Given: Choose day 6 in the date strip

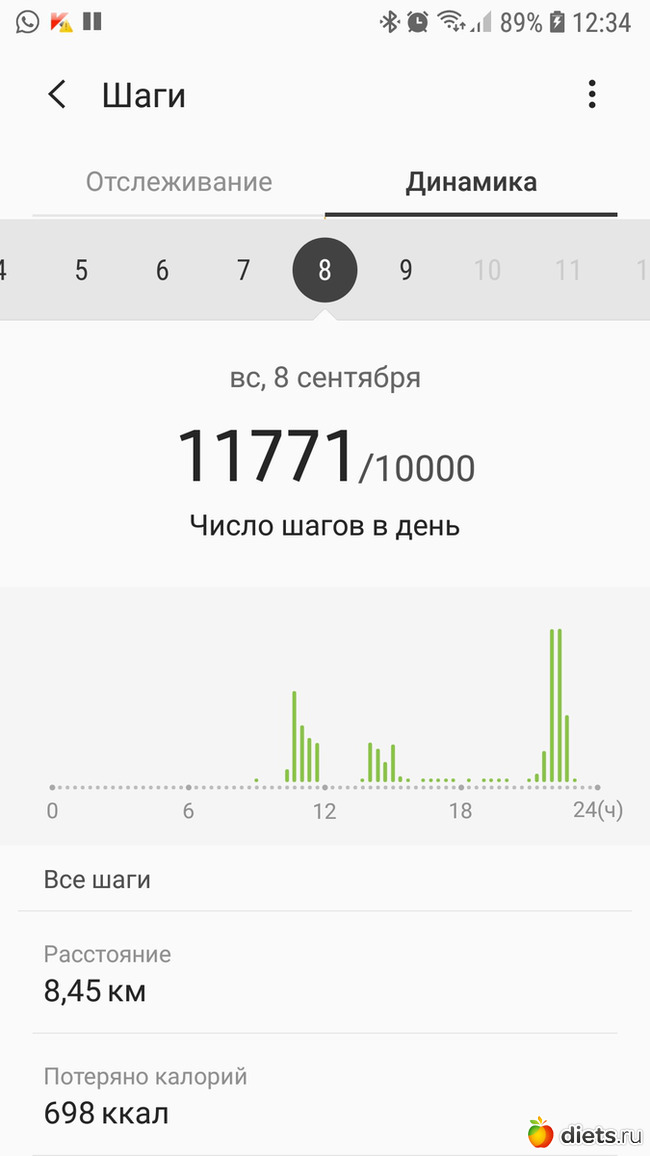Looking at the screenshot, I should point(162,270).
